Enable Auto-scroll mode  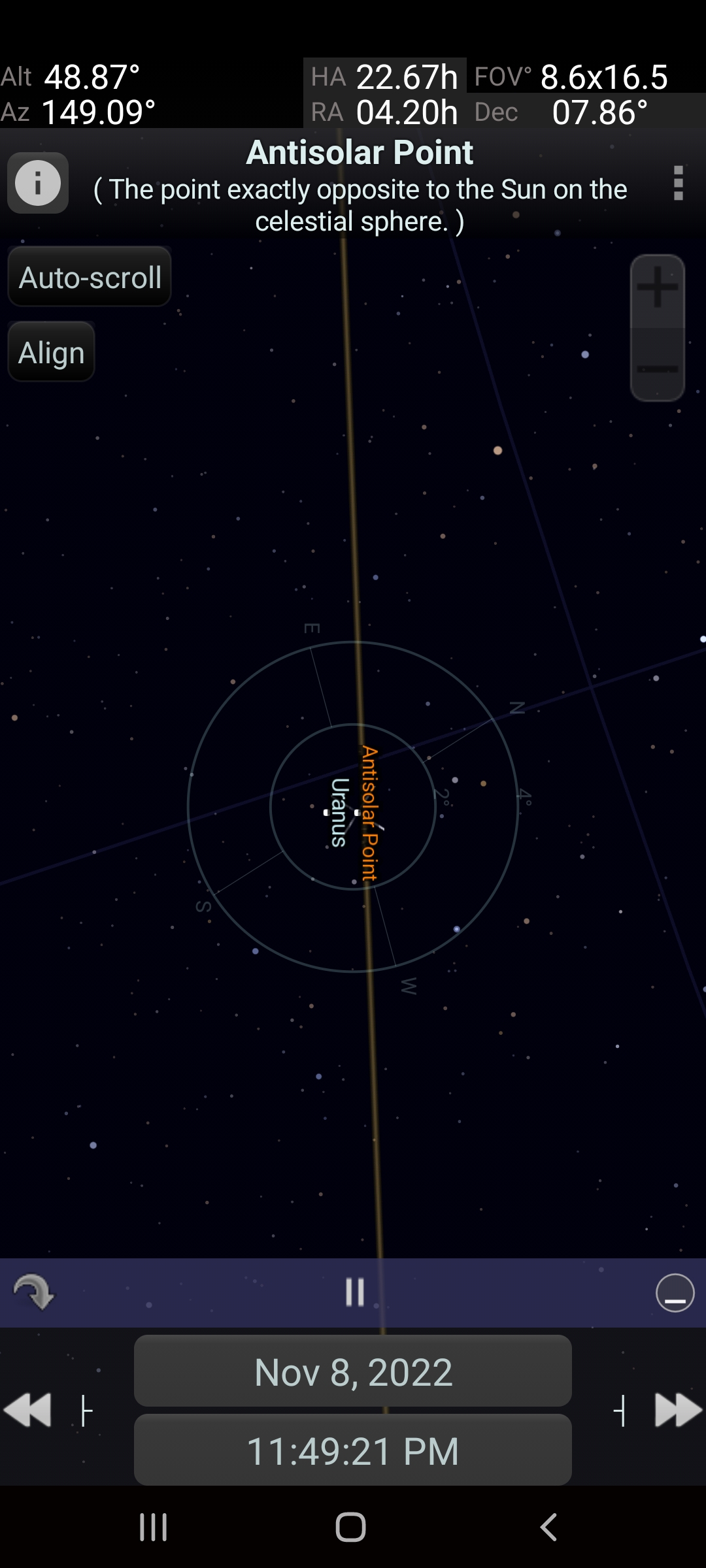tap(90, 277)
